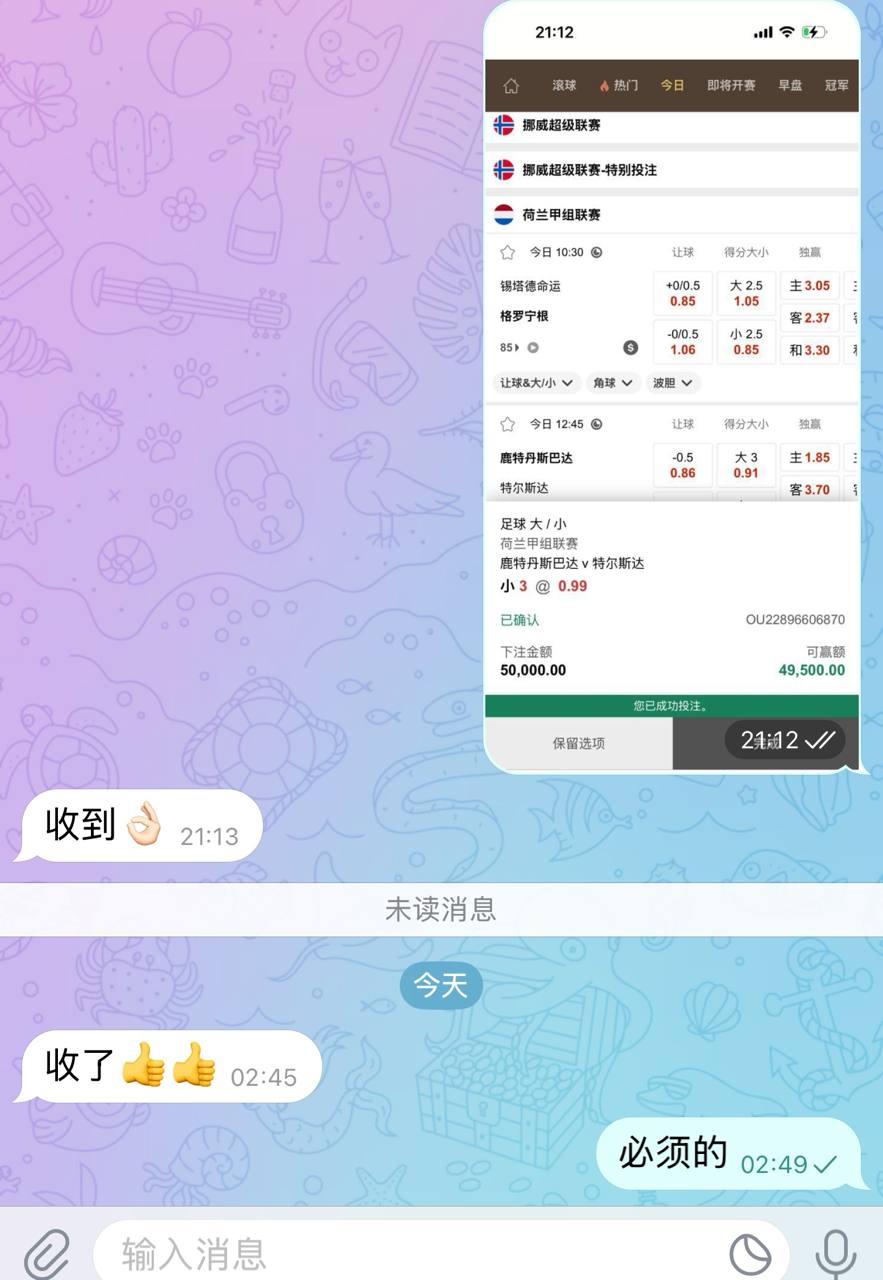The height and width of the screenshot is (1280, 883).
Task: Open the sticker panel icon
Action: pos(750,1252)
